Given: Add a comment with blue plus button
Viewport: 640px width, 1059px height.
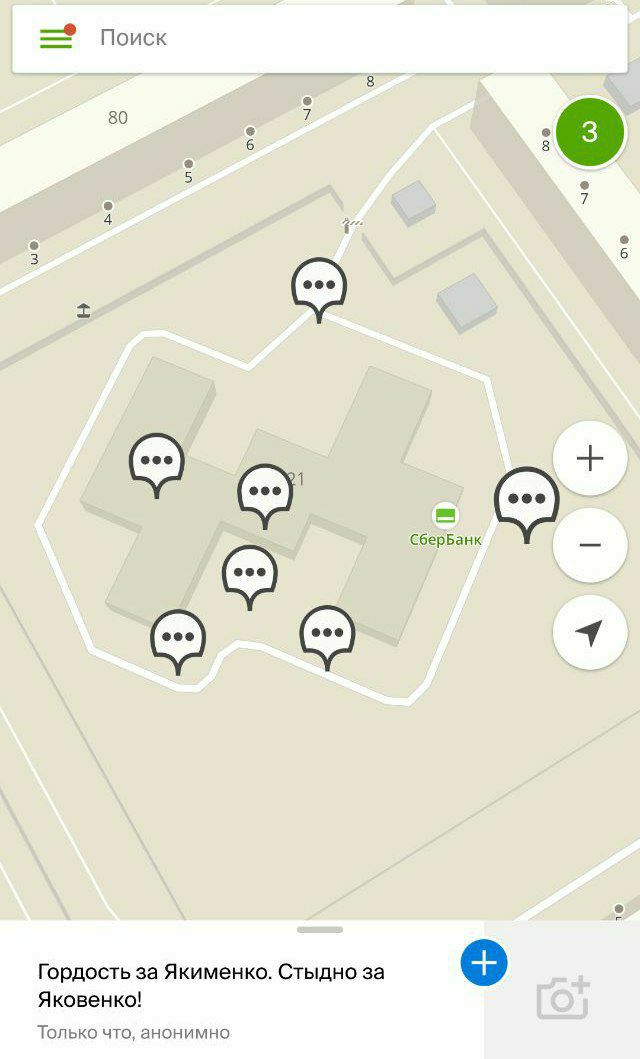Looking at the screenshot, I should [484, 962].
